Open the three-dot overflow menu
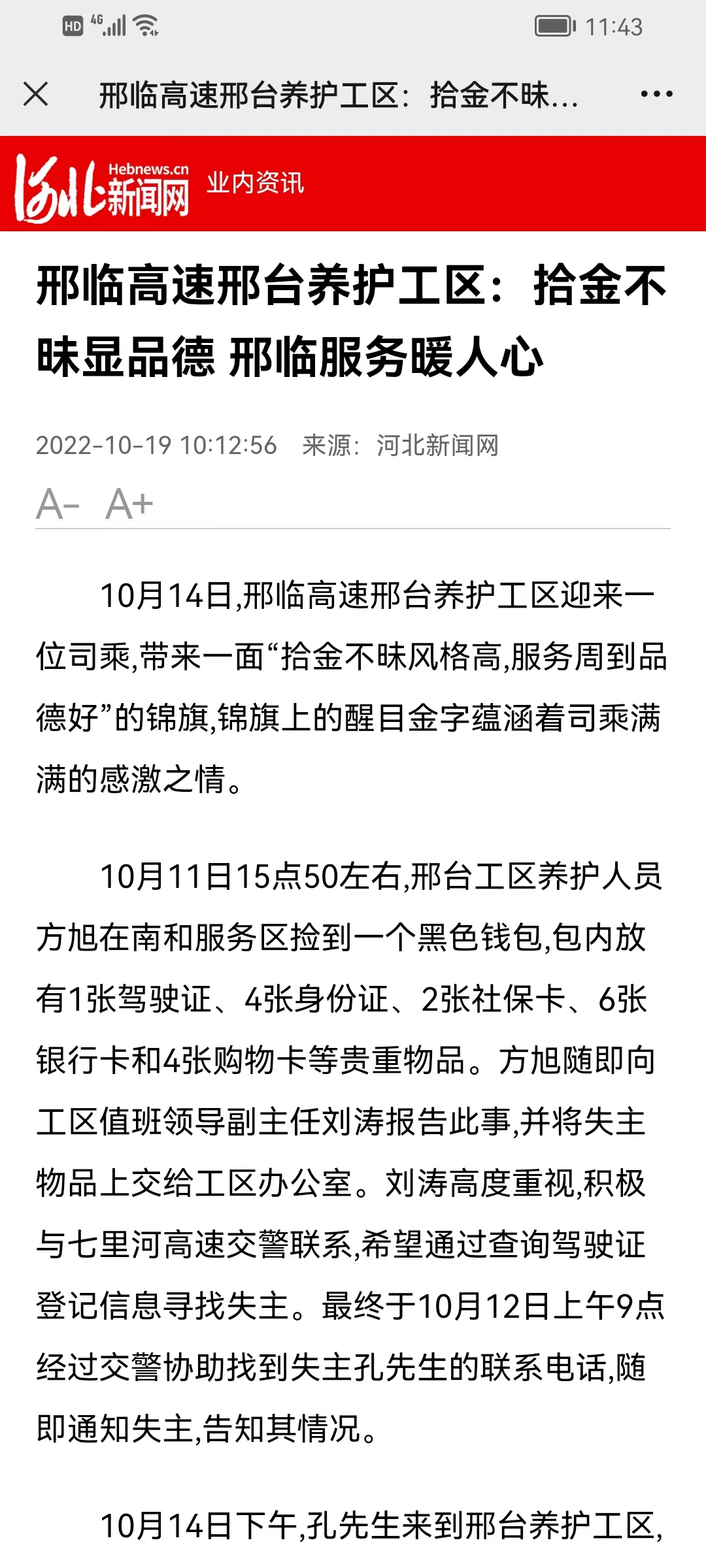Viewport: 706px width, 1568px height. pyautogui.click(x=656, y=94)
